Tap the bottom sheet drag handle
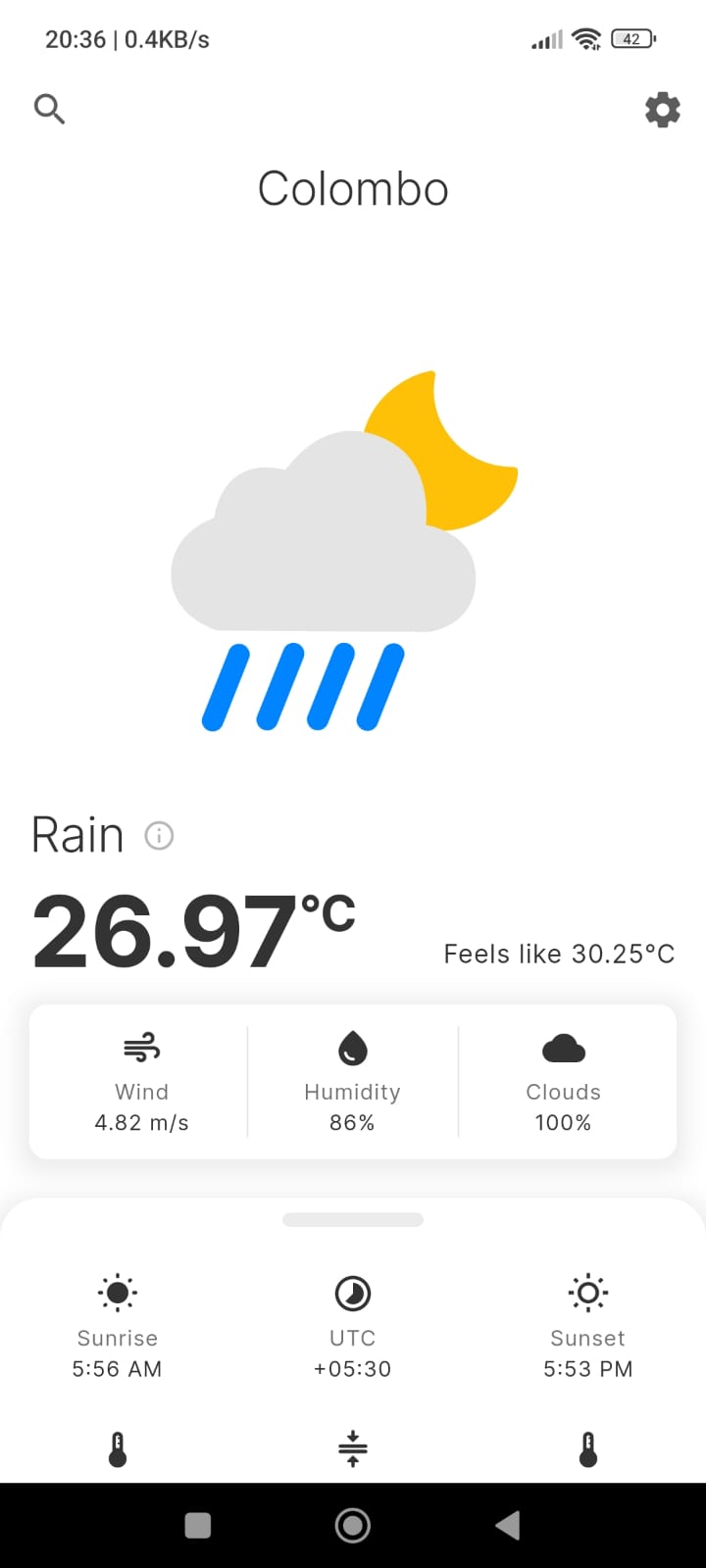The image size is (706, 1568). coord(353,1220)
